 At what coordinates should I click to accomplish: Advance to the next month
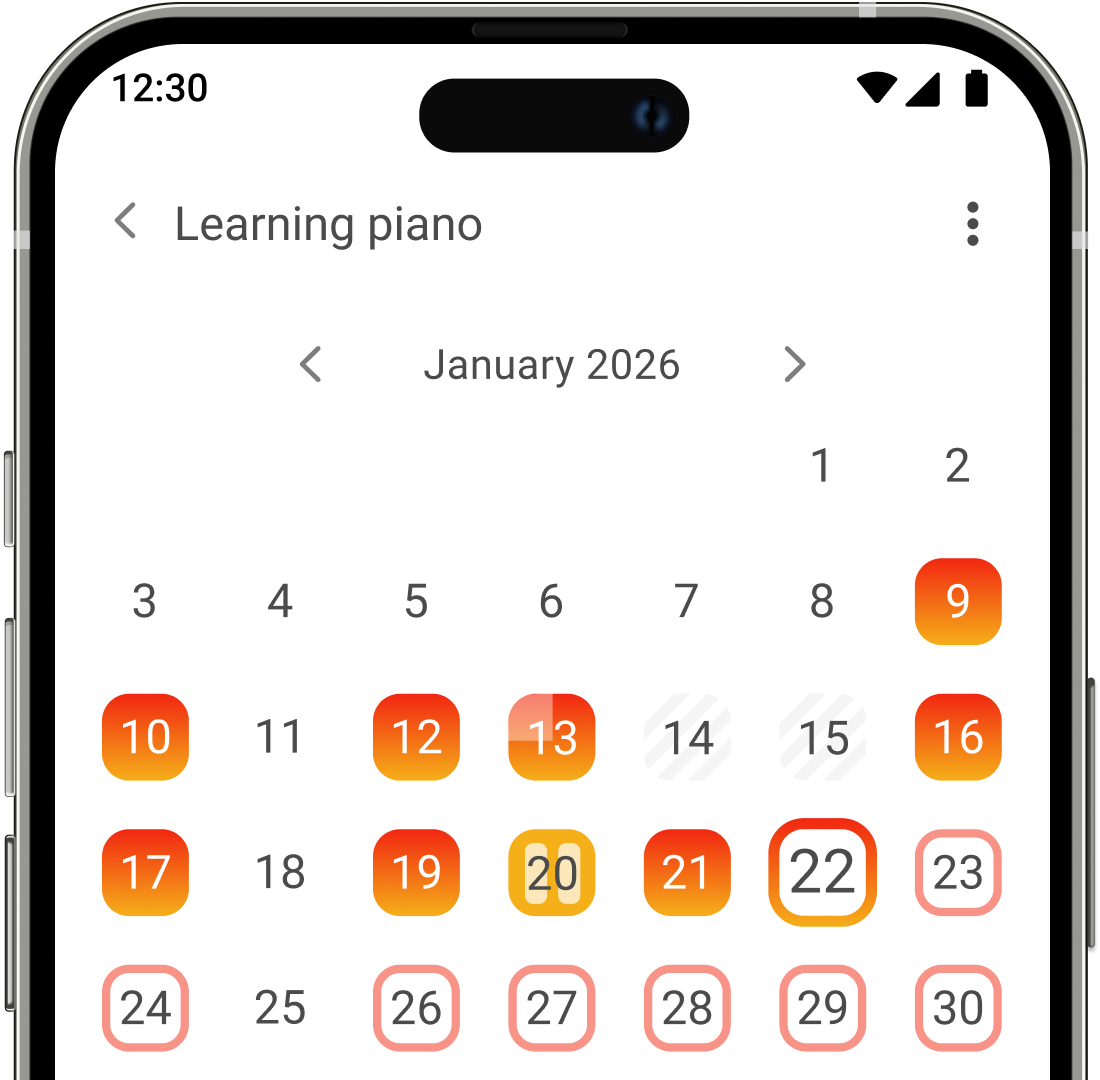pos(794,365)
